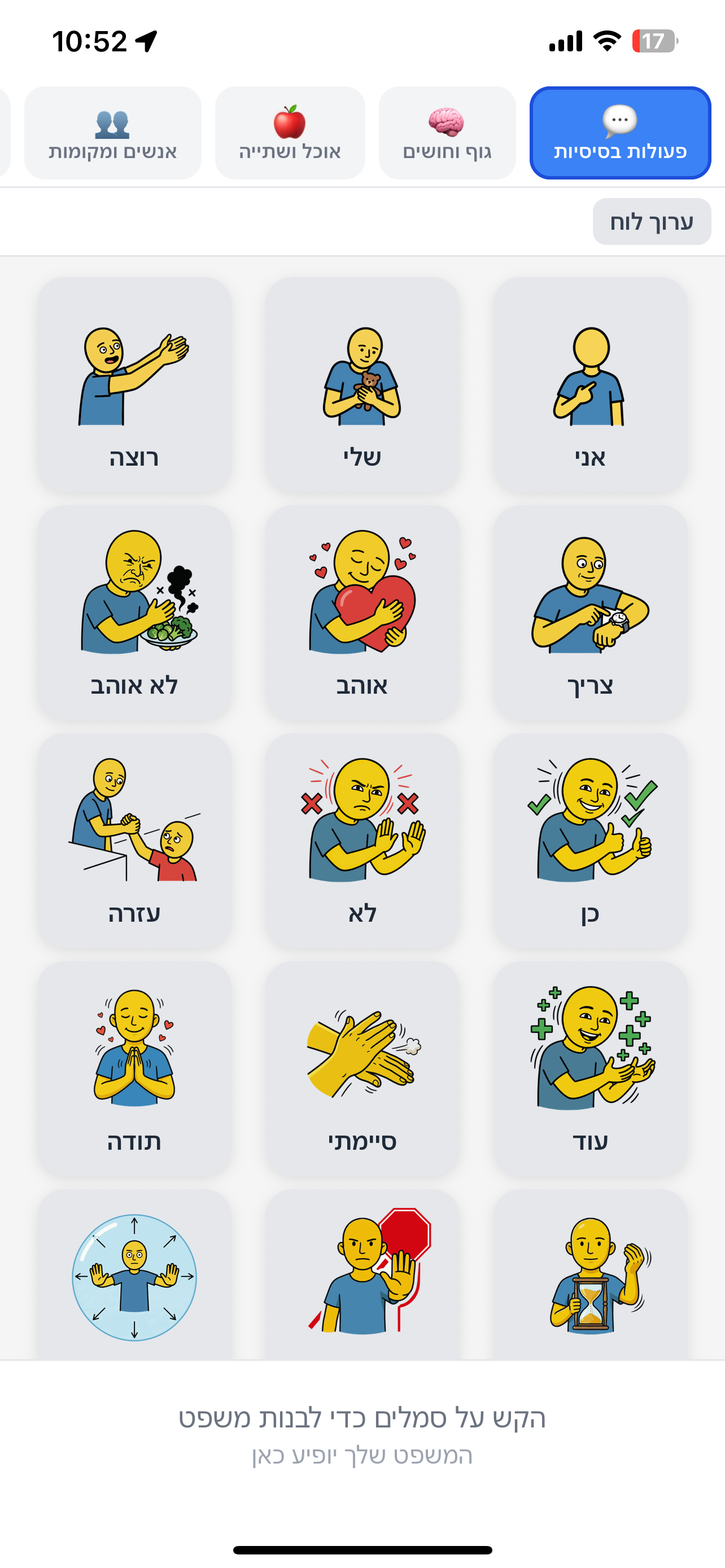Switch to the אנשים ומקומות tab

114,132
